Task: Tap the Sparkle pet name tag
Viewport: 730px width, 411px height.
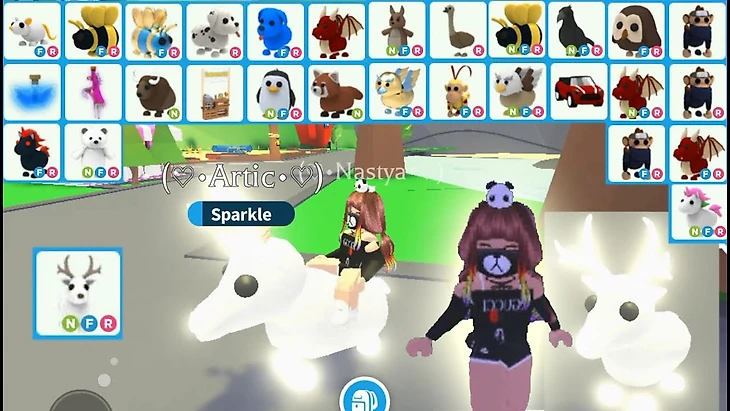Action: point(240,214)
